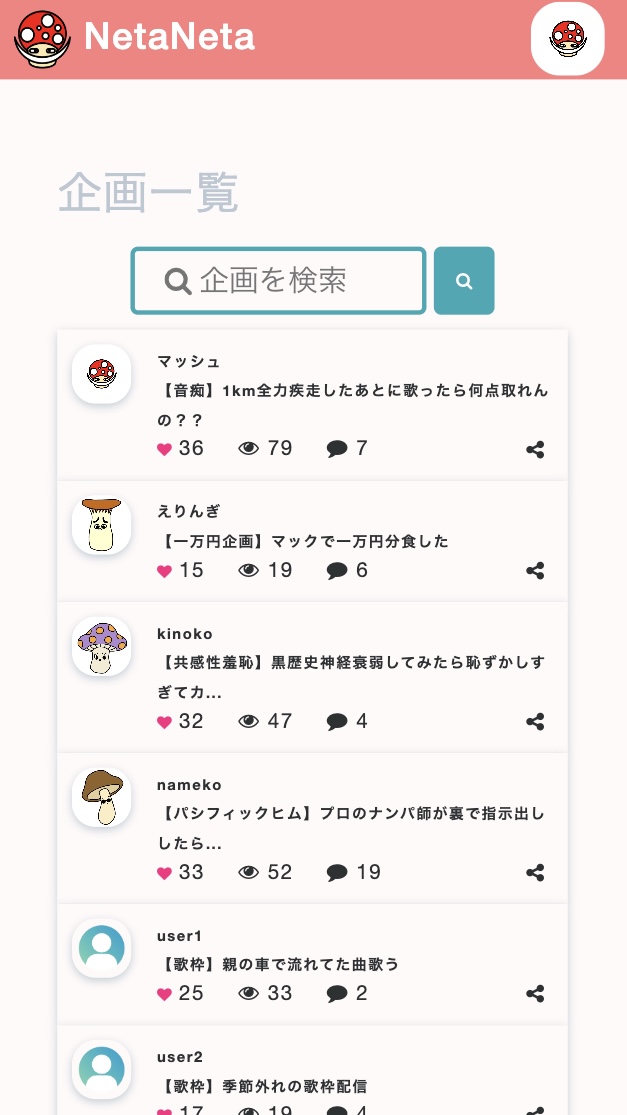The width and height of the screenshot is (627, 1115).
Task: Open マッシュ's 1km全力疾走 post
Action: click(352, 405)
